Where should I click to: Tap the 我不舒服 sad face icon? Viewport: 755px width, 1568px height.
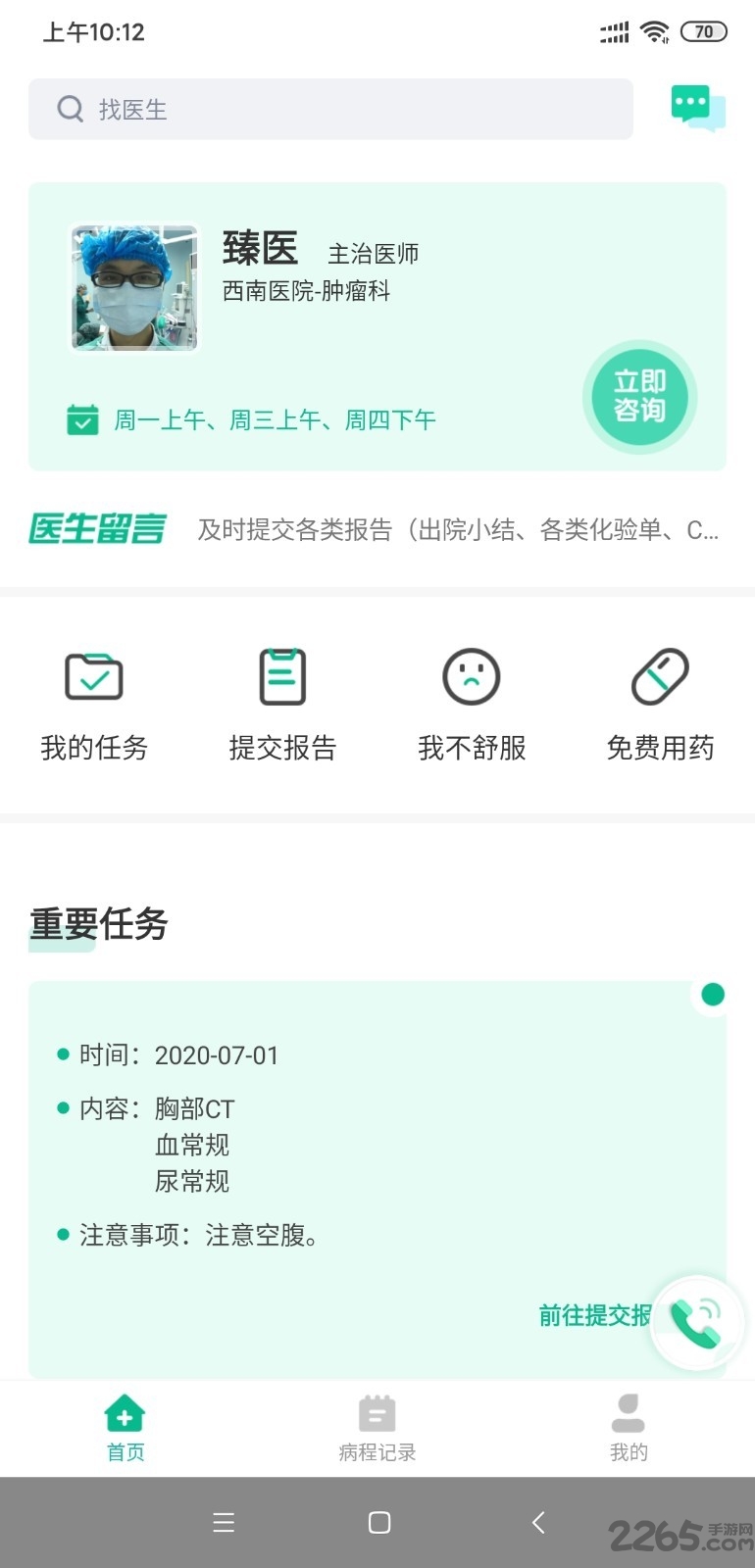[x=472, y=676]
